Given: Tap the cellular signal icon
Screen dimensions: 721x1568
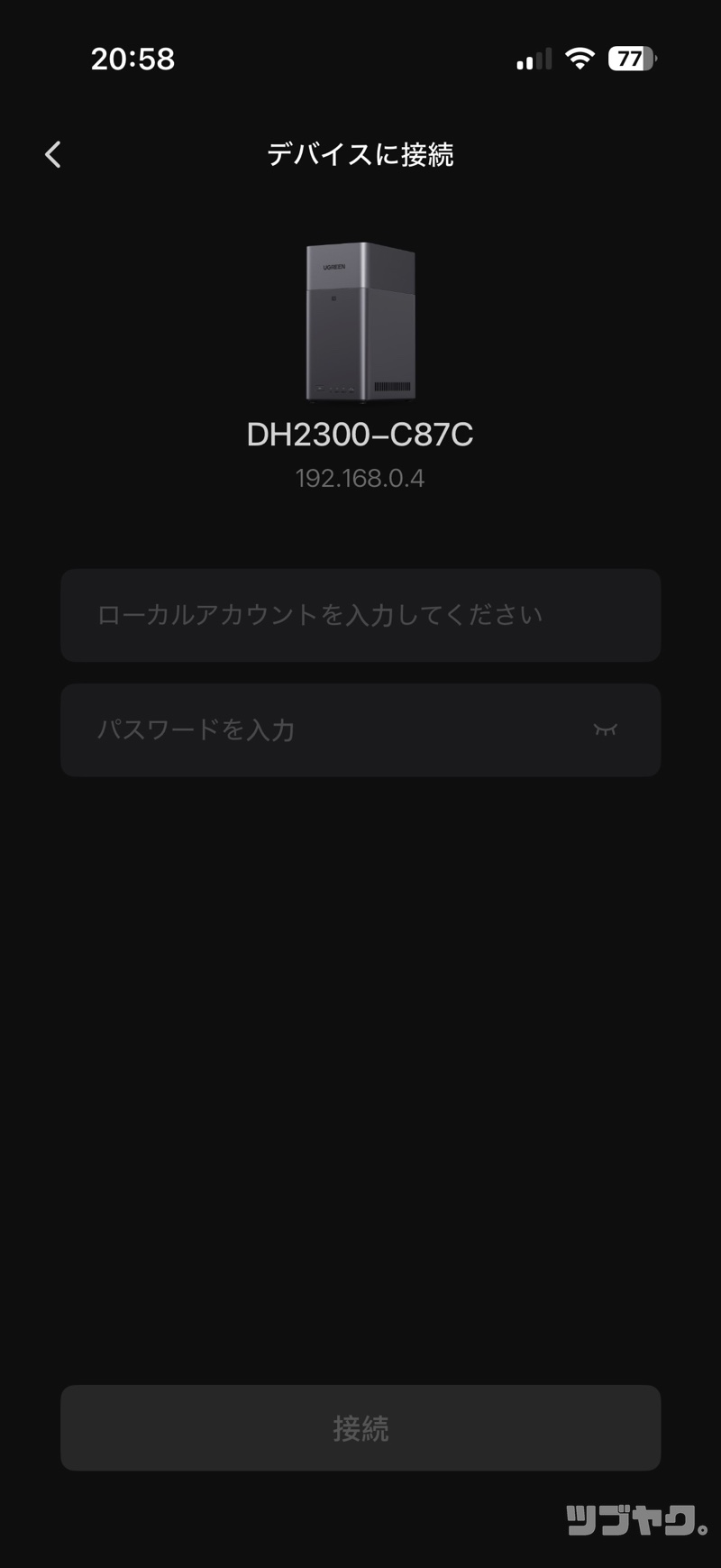Looking at the screenshot, I should coord(532,58).
